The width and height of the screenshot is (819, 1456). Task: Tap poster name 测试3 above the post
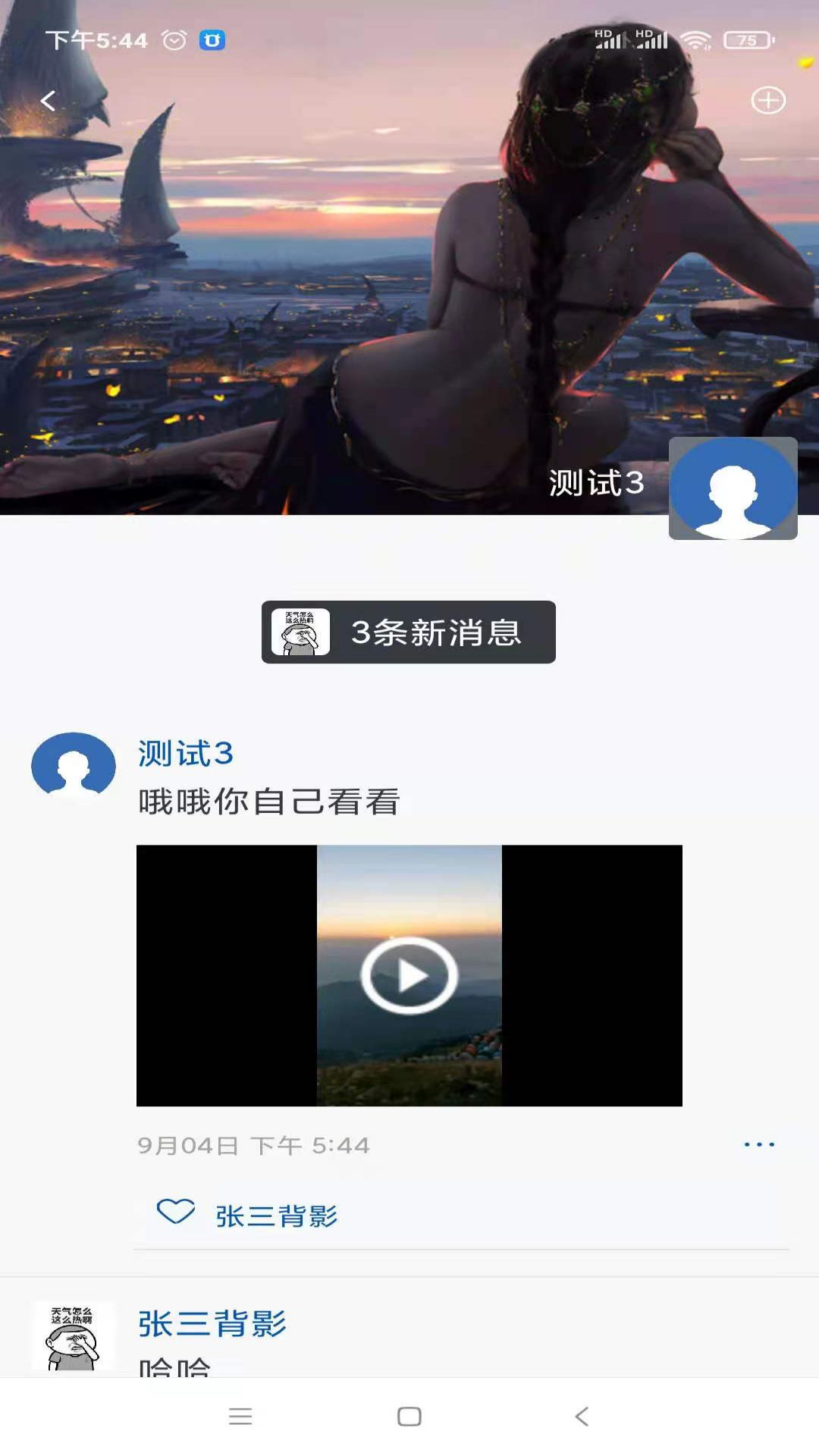point(184,752)
